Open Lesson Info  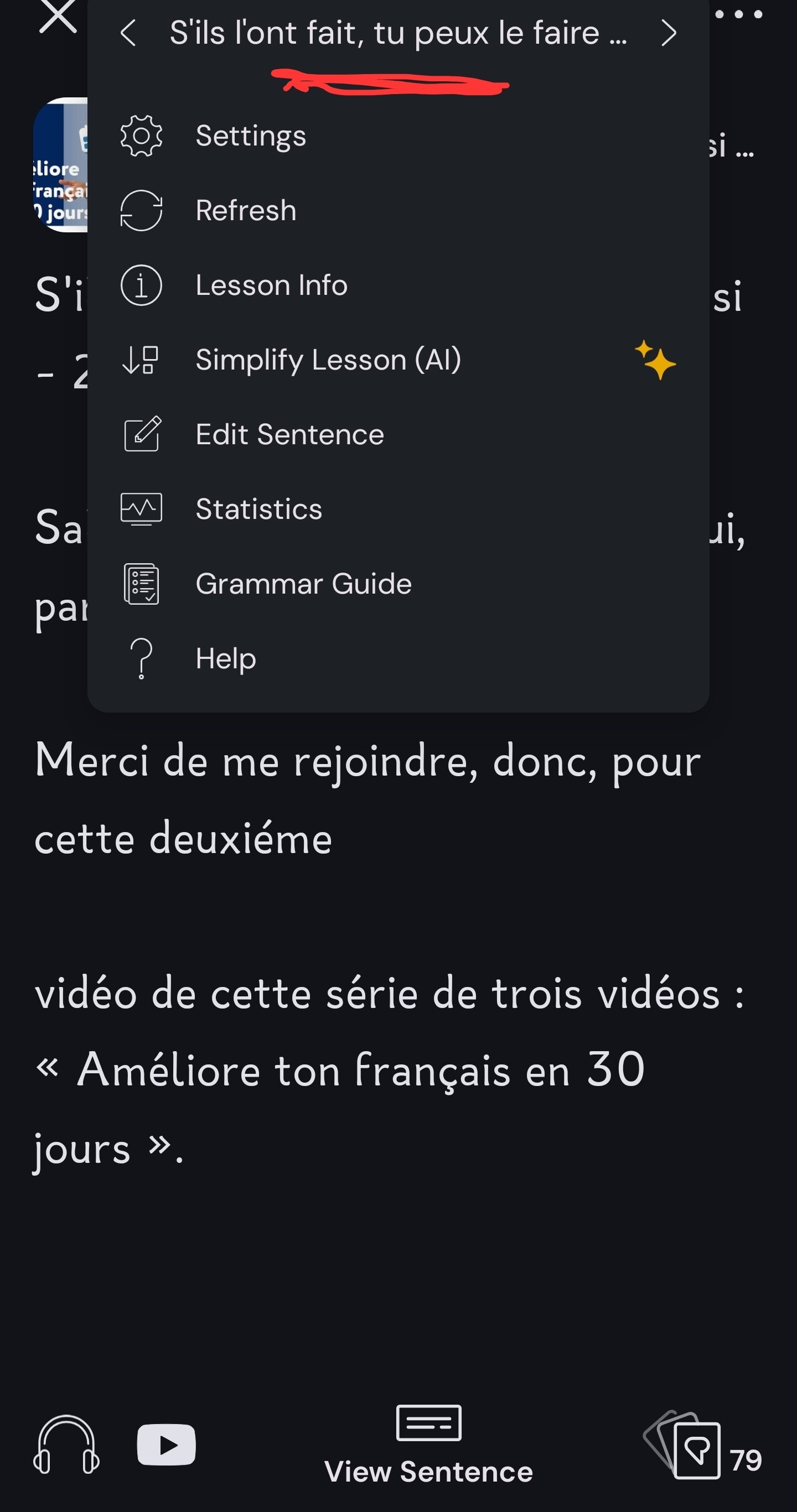(x=398, y=285)
